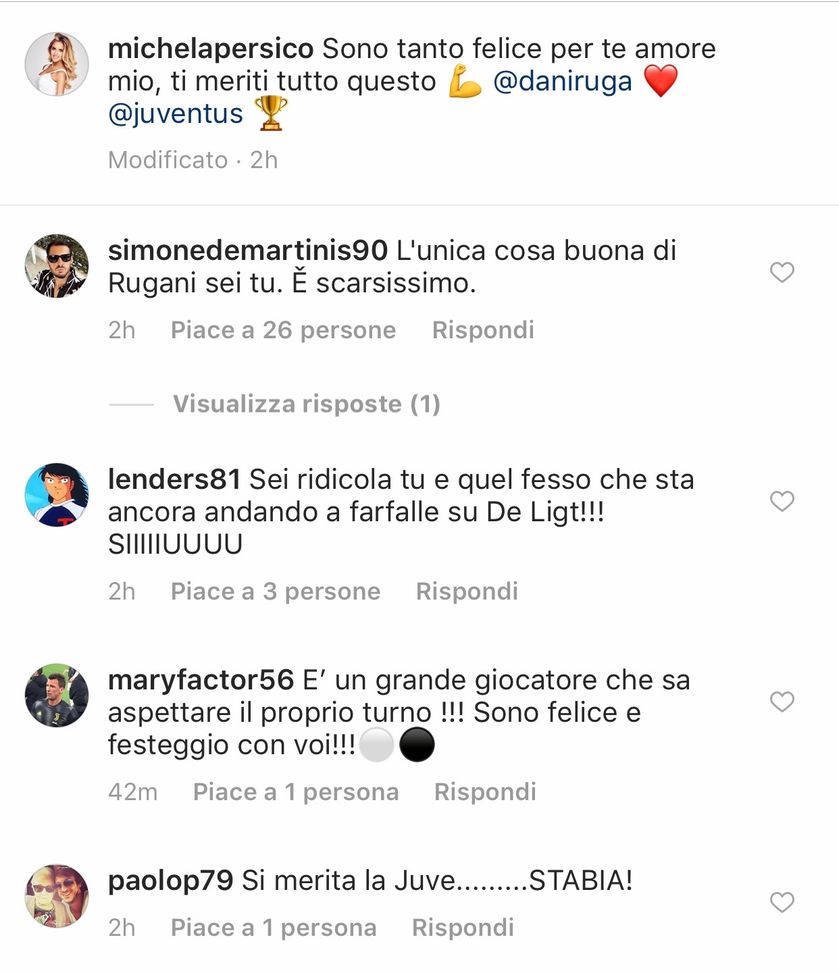The width and height of the screenshot is (839, 973).
Task: Reply to paolop79's comment
Action: click(463, 928)
